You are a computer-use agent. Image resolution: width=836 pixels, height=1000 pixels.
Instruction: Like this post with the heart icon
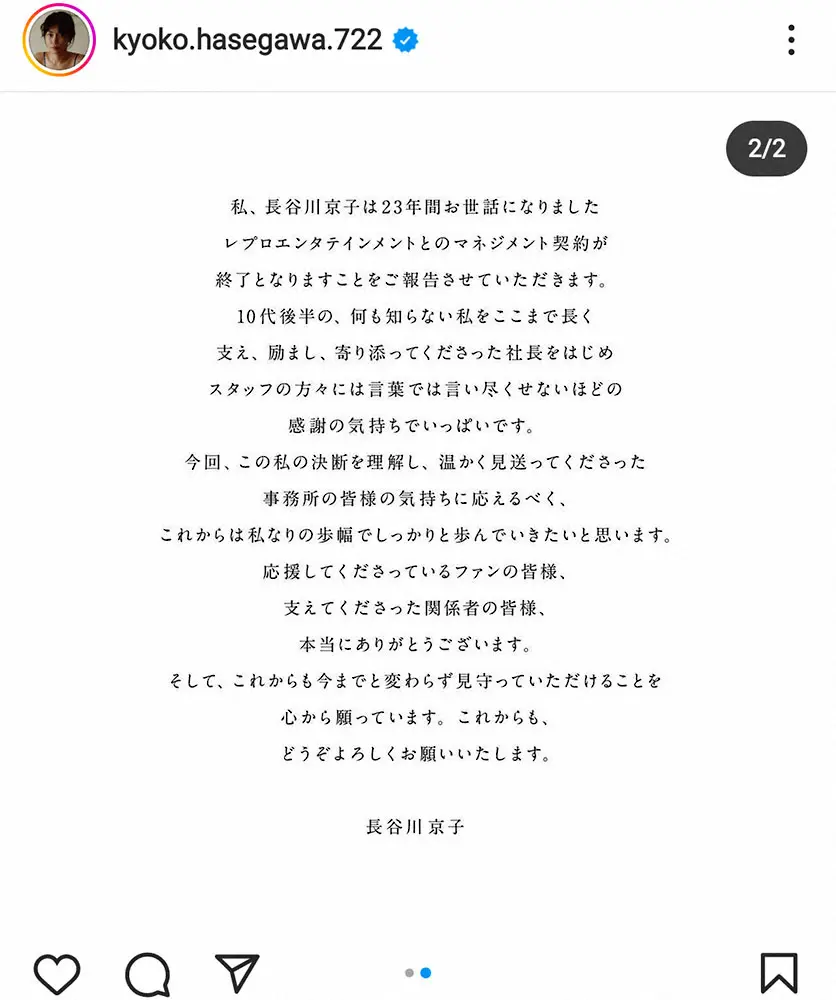point(57,973)
